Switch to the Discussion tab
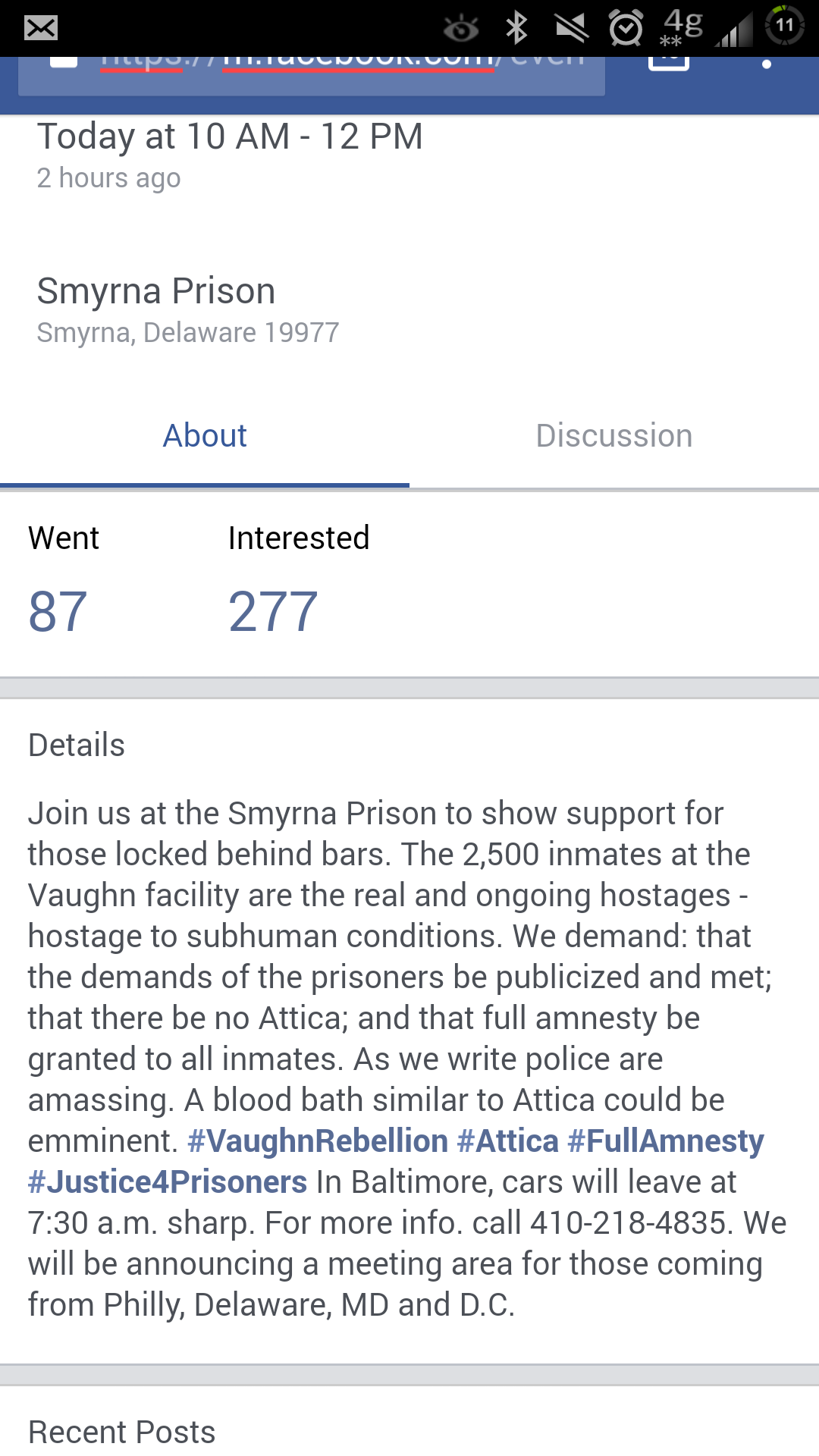 613,436
